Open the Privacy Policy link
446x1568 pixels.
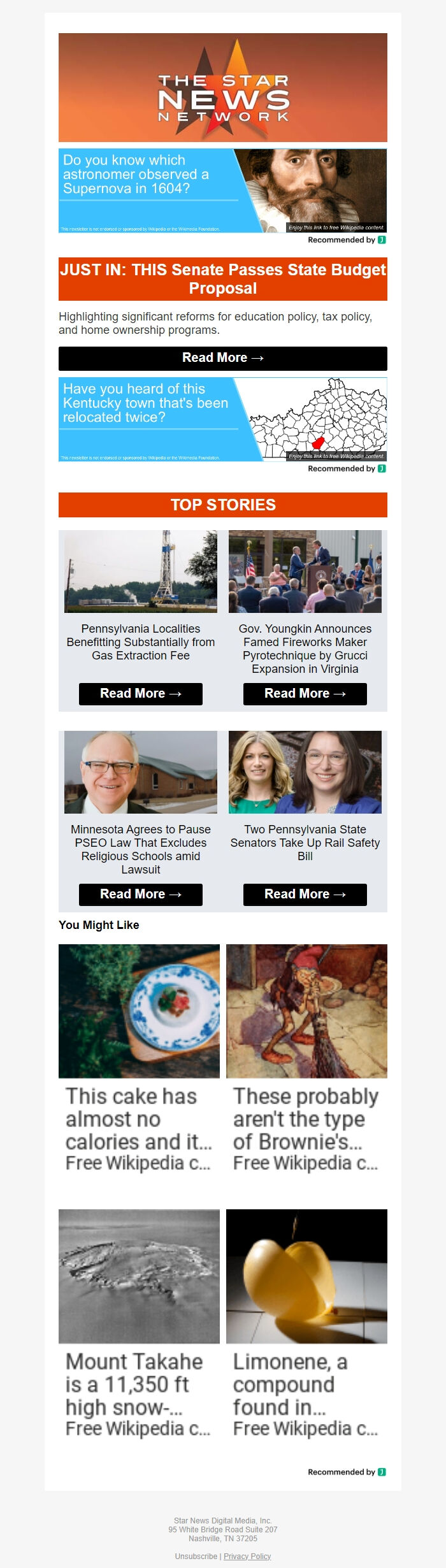point(247,1556)
